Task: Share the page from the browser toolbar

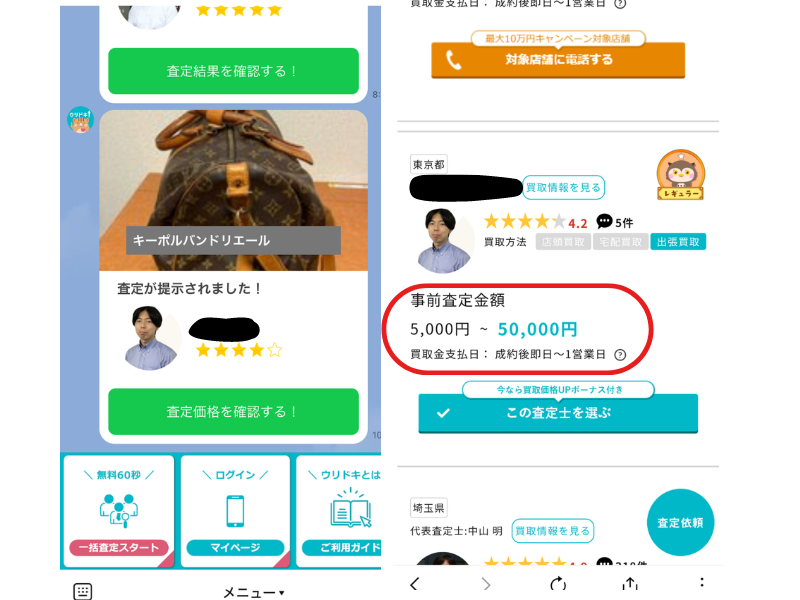Action: tap(629, 583)
